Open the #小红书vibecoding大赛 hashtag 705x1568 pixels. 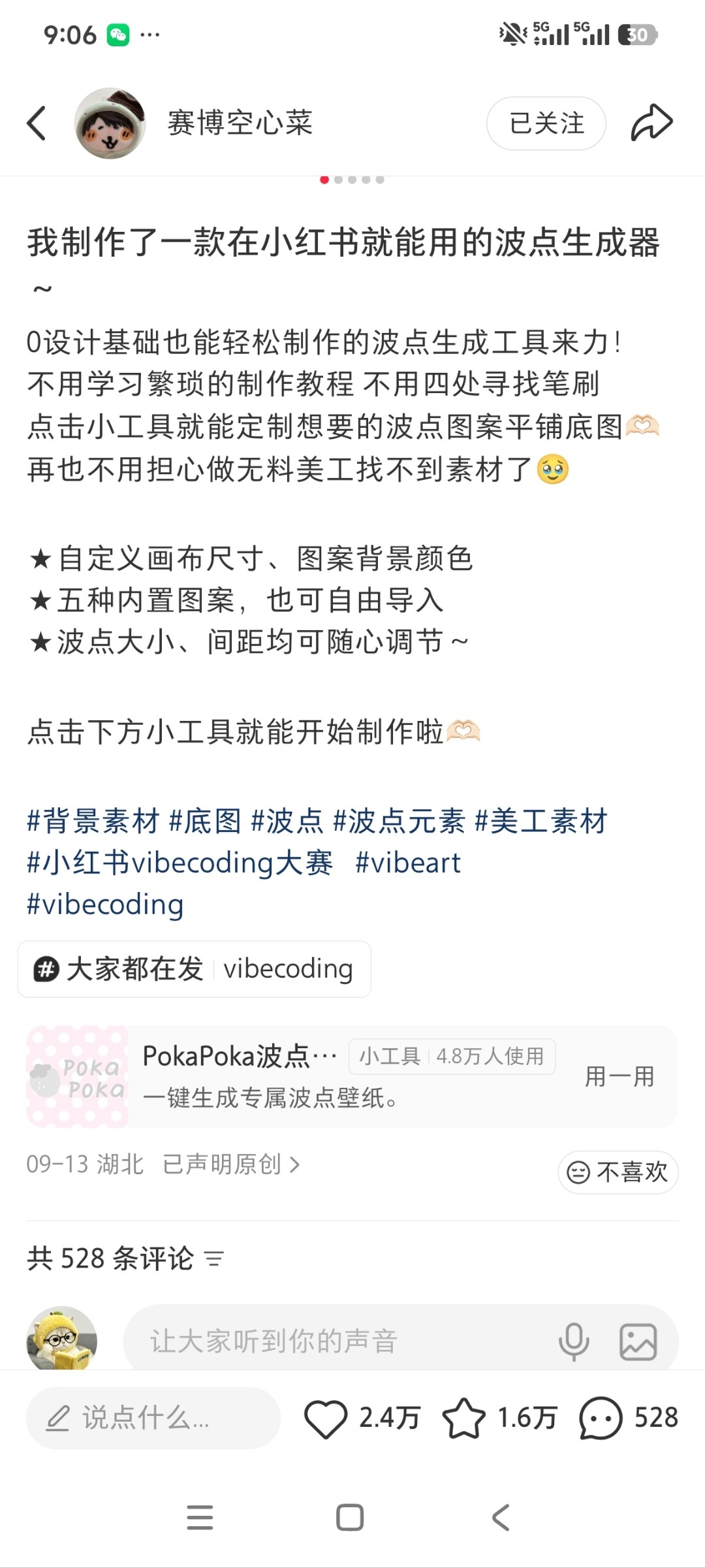180,863
